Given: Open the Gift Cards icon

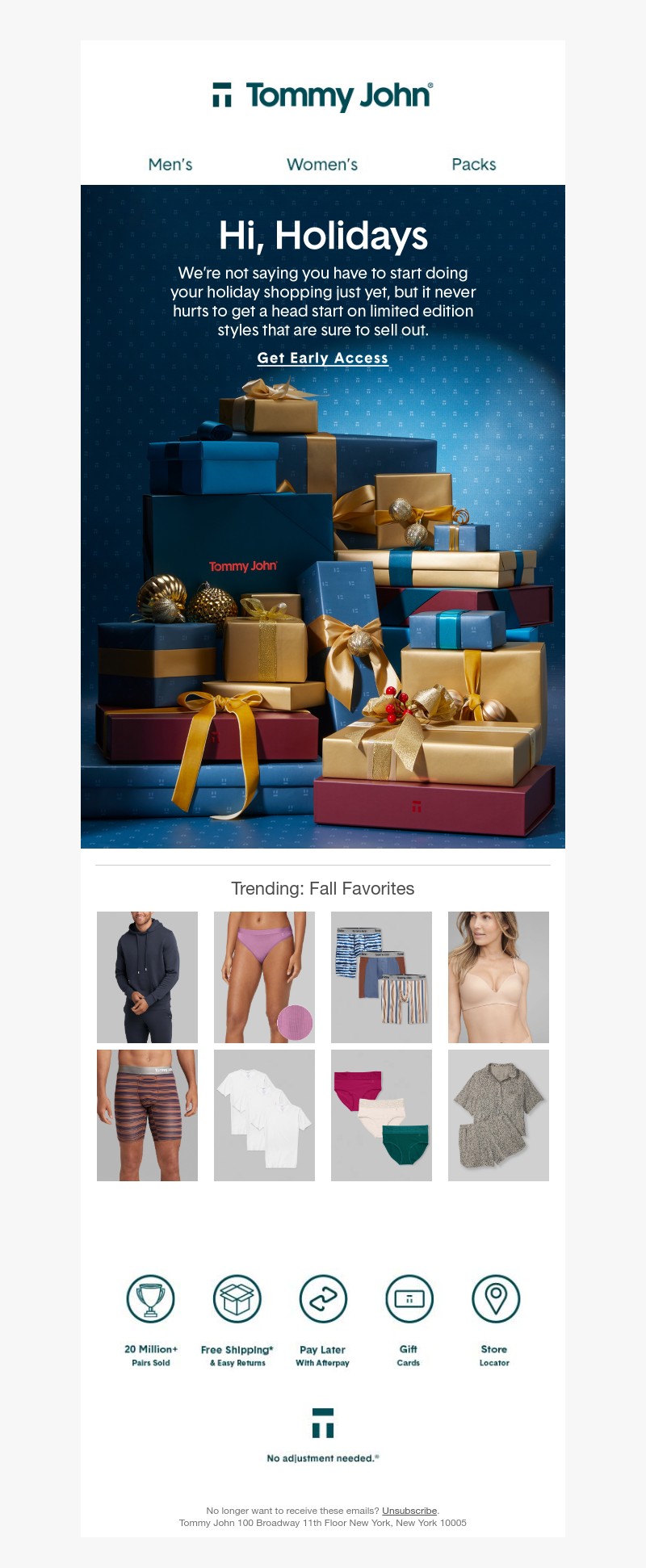Looking at the screenshot, I should [x=409, y=1299].
